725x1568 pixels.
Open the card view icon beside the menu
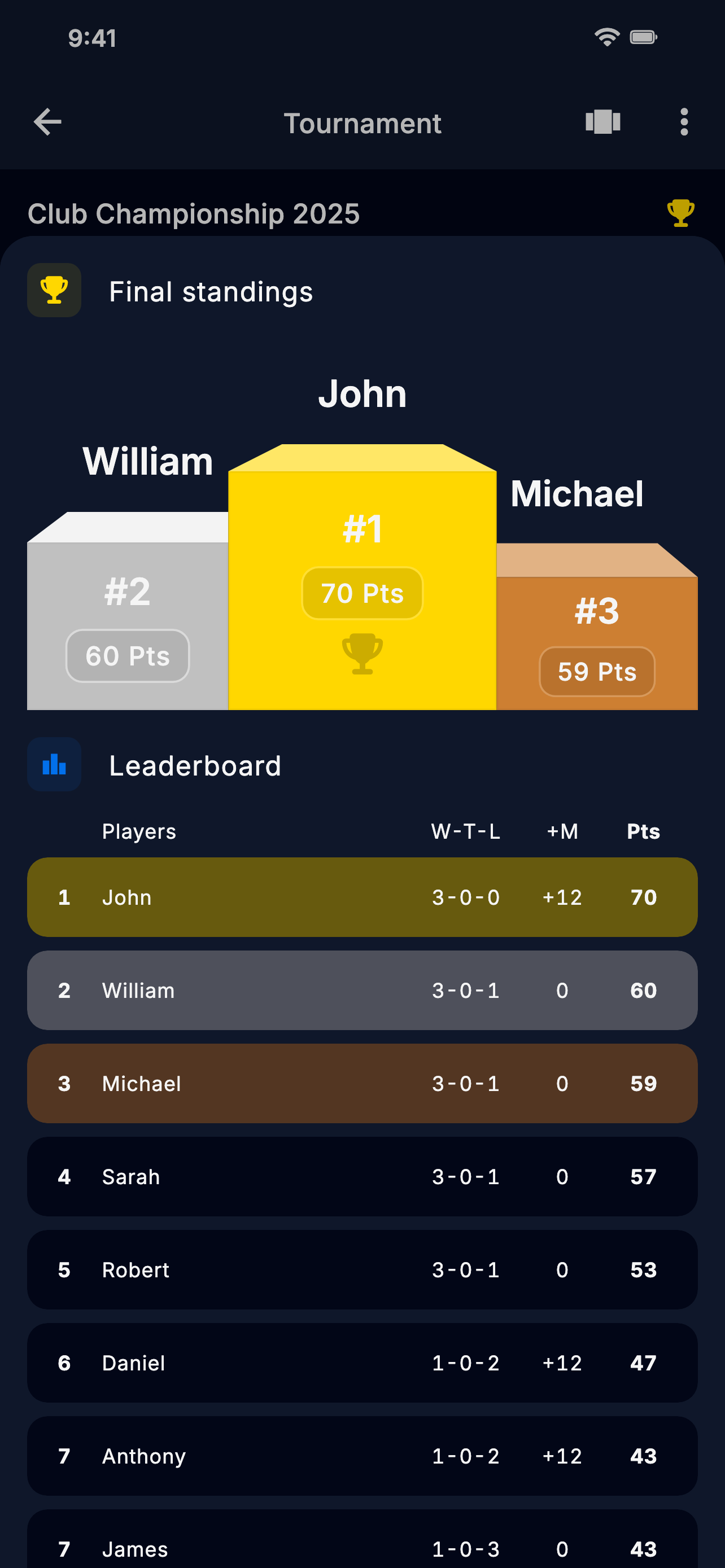pyautogui.click(x=602, y=122)
